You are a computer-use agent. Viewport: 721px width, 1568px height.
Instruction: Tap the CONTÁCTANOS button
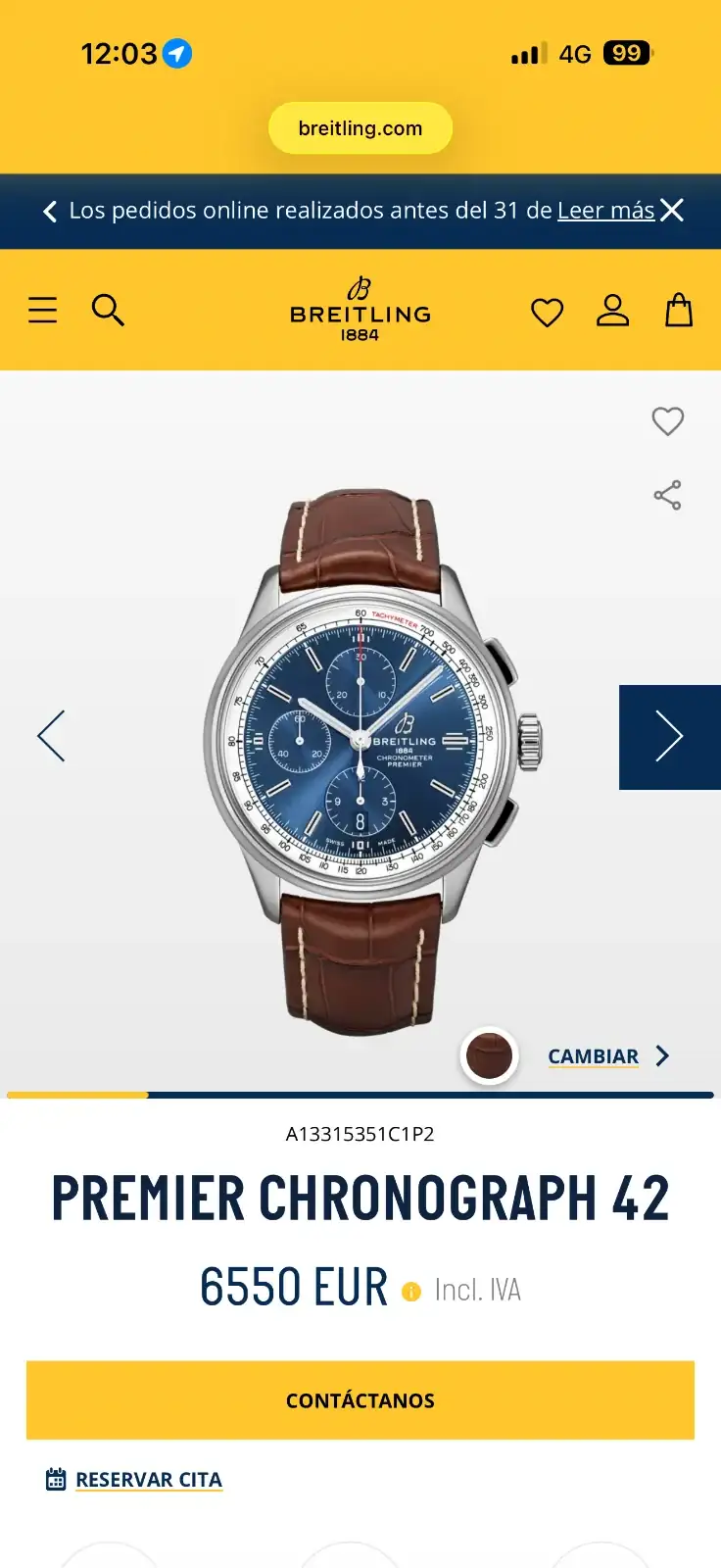[x=360, y=1400]
